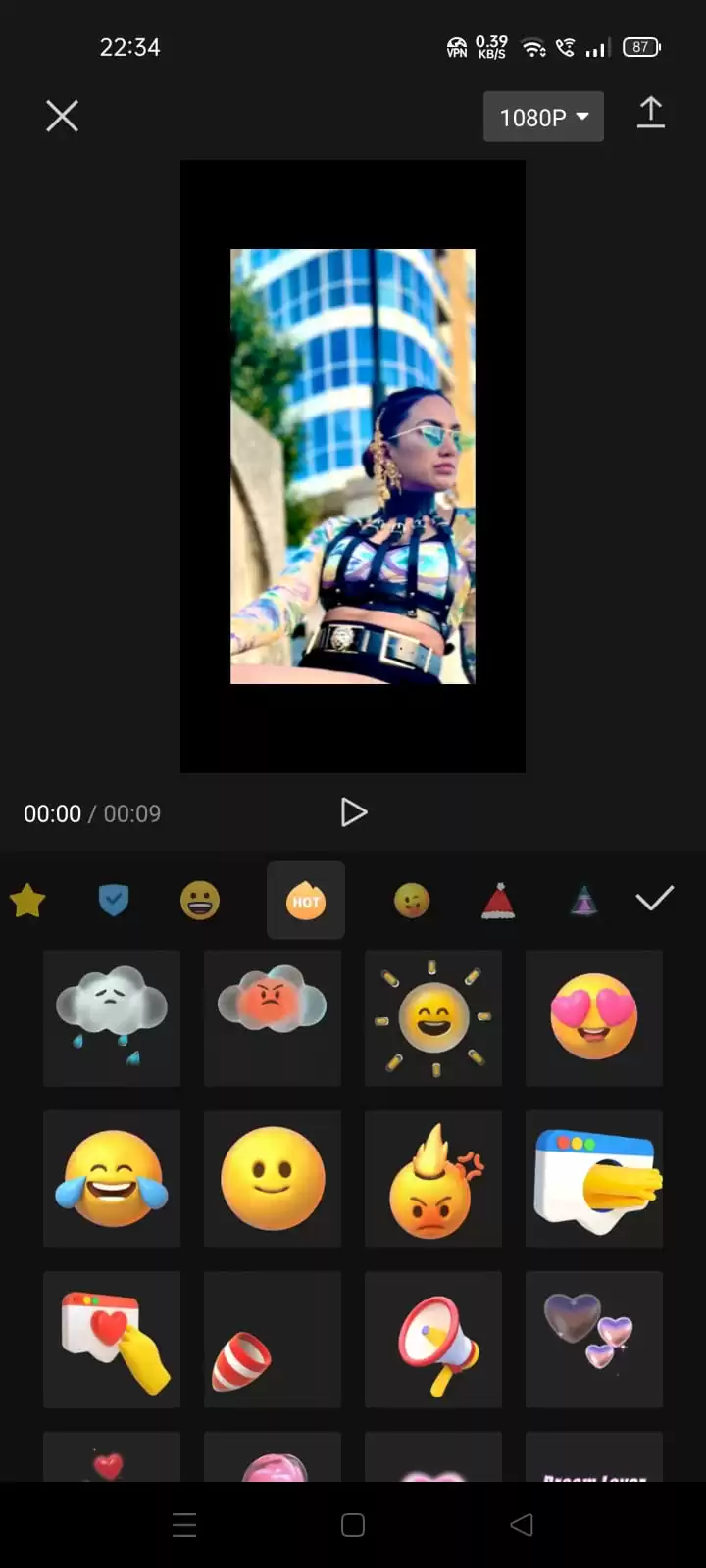706x1568 pixels.
Task: Open the 1080P resolution dropdown
Action: click(x=543, y=117)
